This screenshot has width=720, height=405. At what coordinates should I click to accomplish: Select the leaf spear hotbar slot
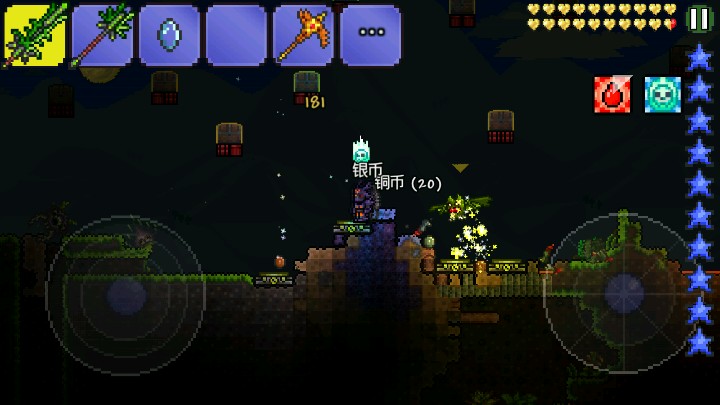[x=102, y=35]
